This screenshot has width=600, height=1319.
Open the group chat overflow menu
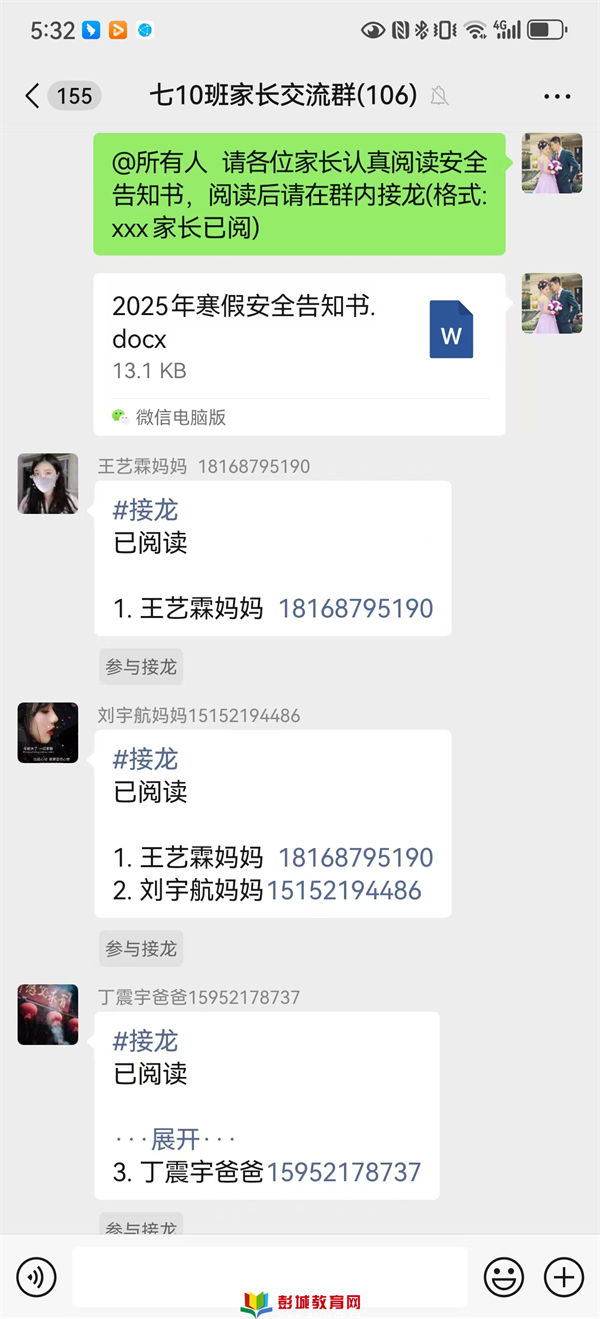tap(557, 96)
